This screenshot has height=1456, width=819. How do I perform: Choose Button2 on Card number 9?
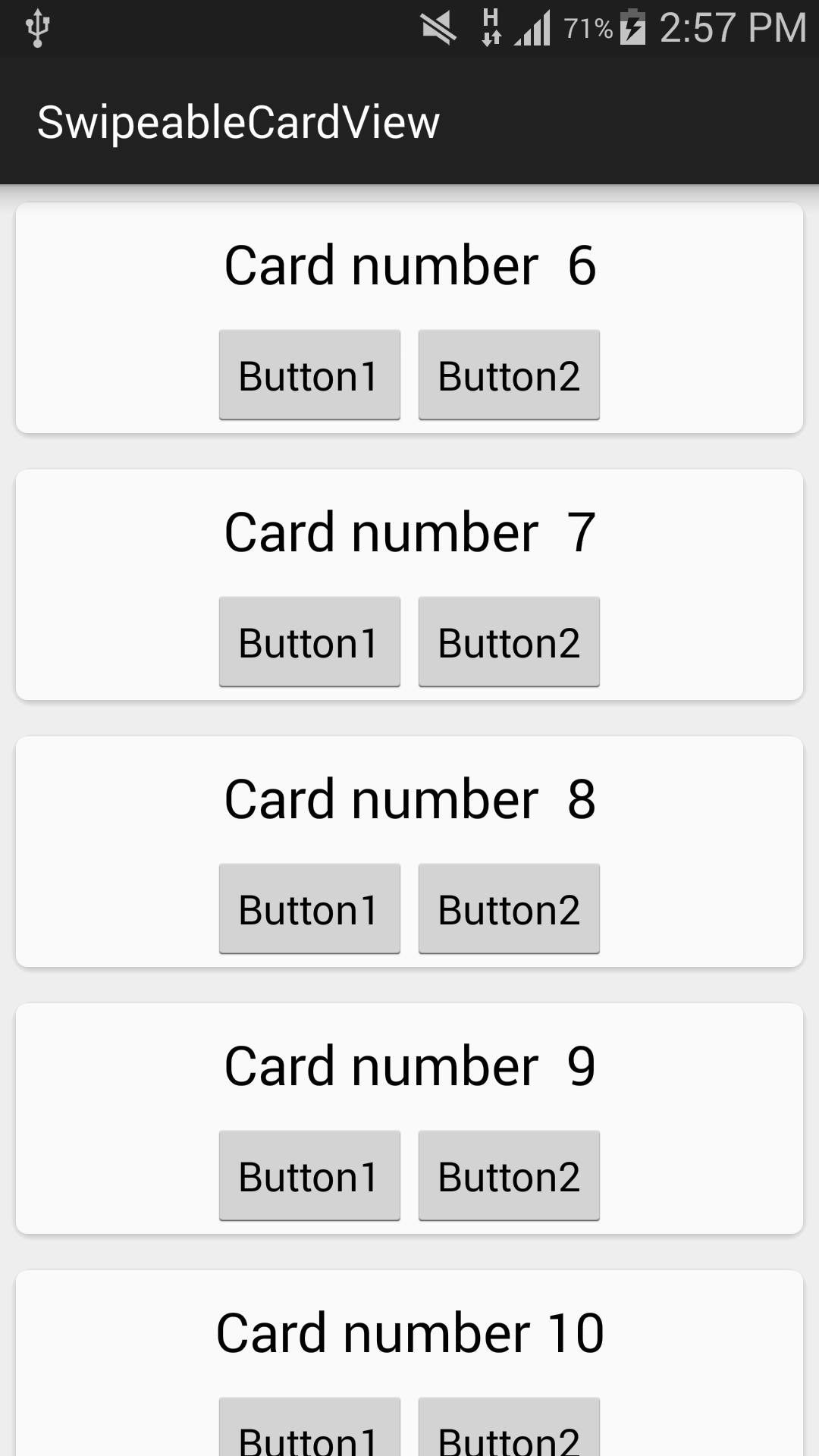[x=509, y=1175]
